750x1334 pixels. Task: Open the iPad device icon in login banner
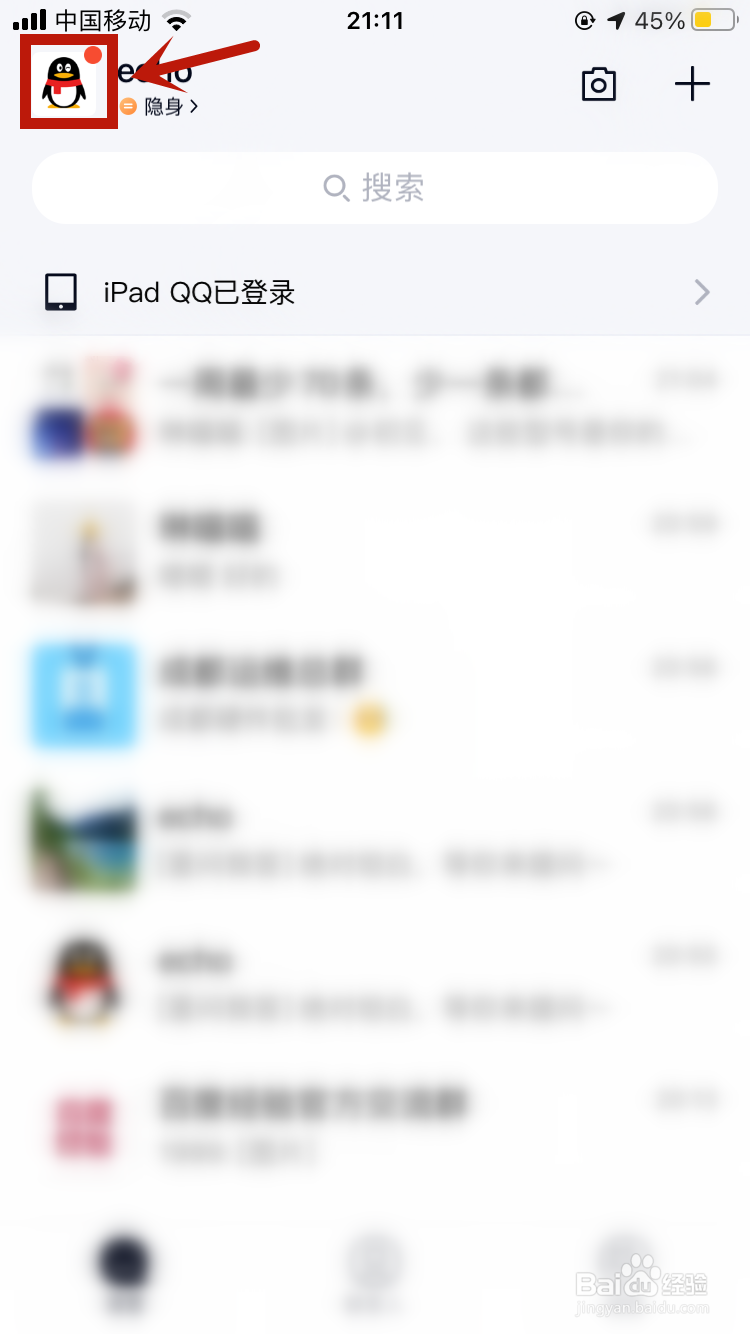coord(62,291)
